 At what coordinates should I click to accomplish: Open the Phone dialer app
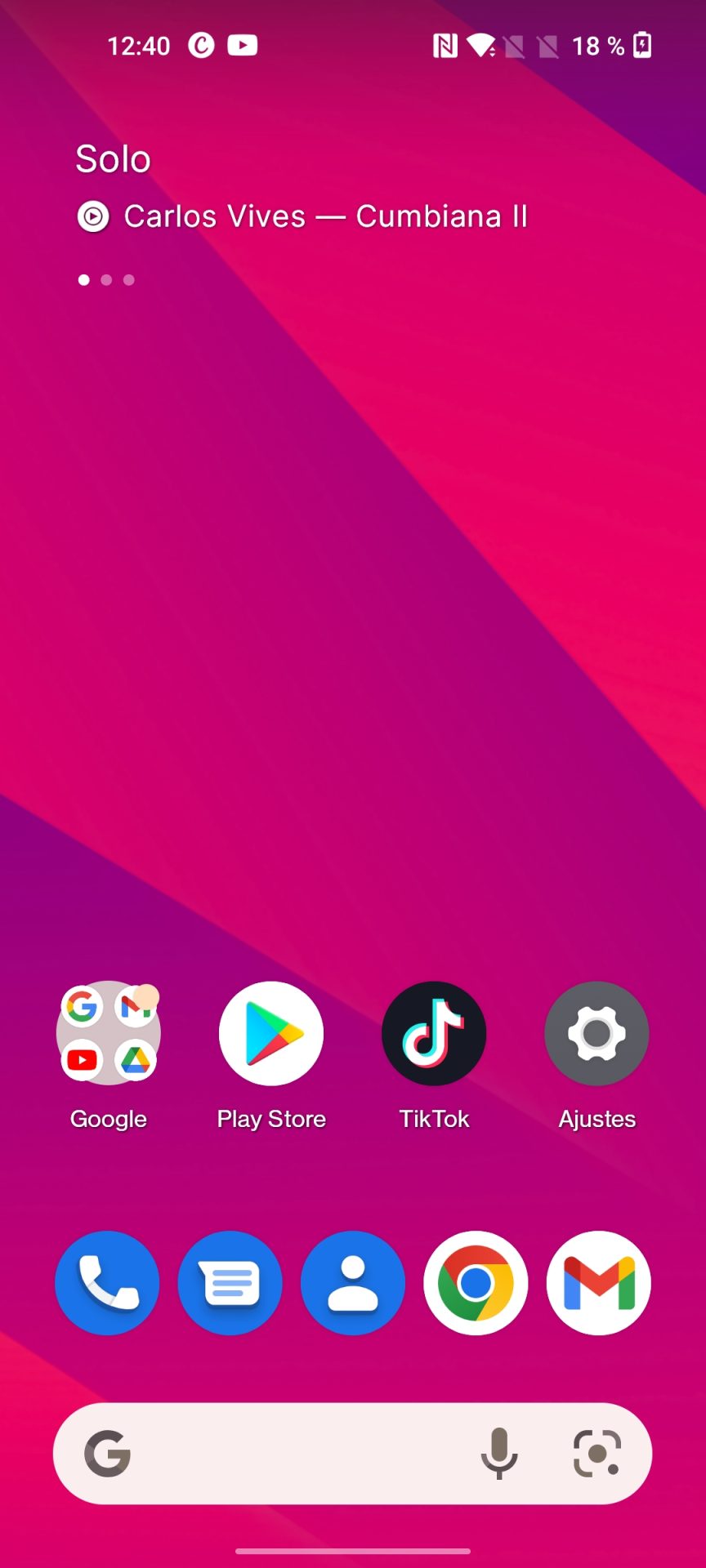[x=107, y=1283]
